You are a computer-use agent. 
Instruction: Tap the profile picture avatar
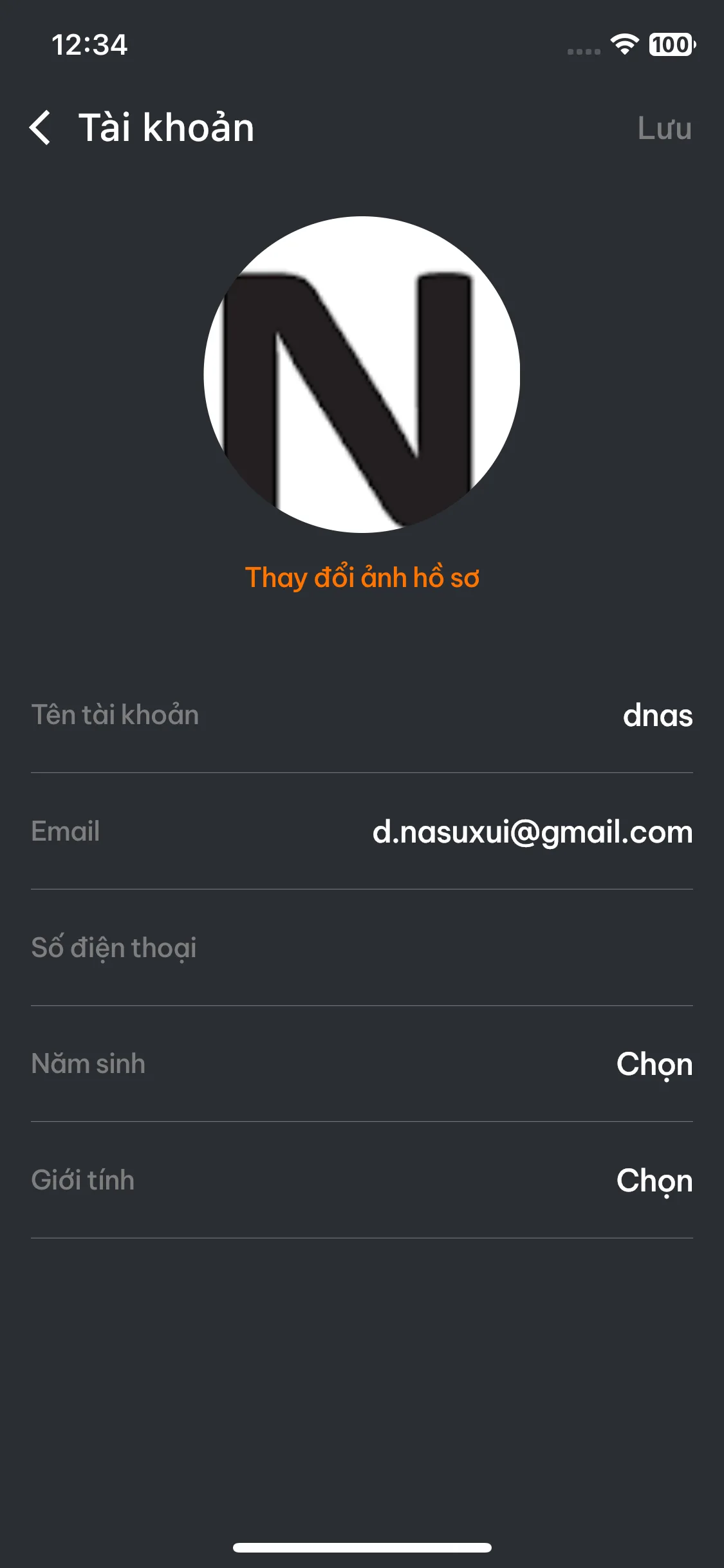pos(362,375)
